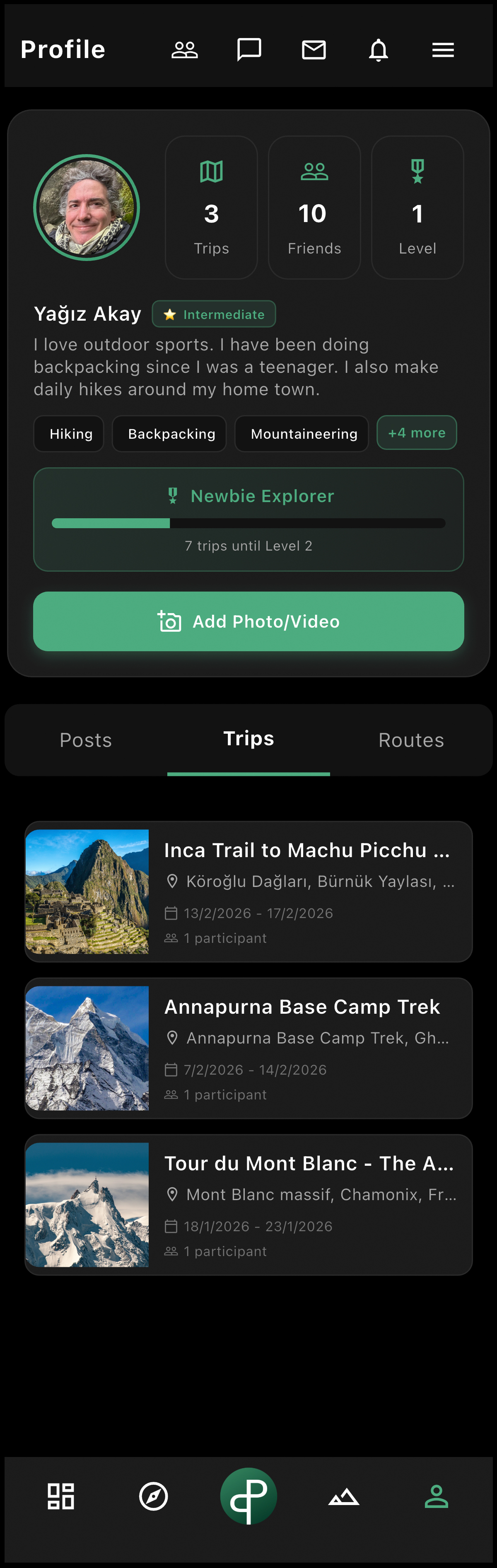Open the 10 Friends stat card

pos(314,208)
